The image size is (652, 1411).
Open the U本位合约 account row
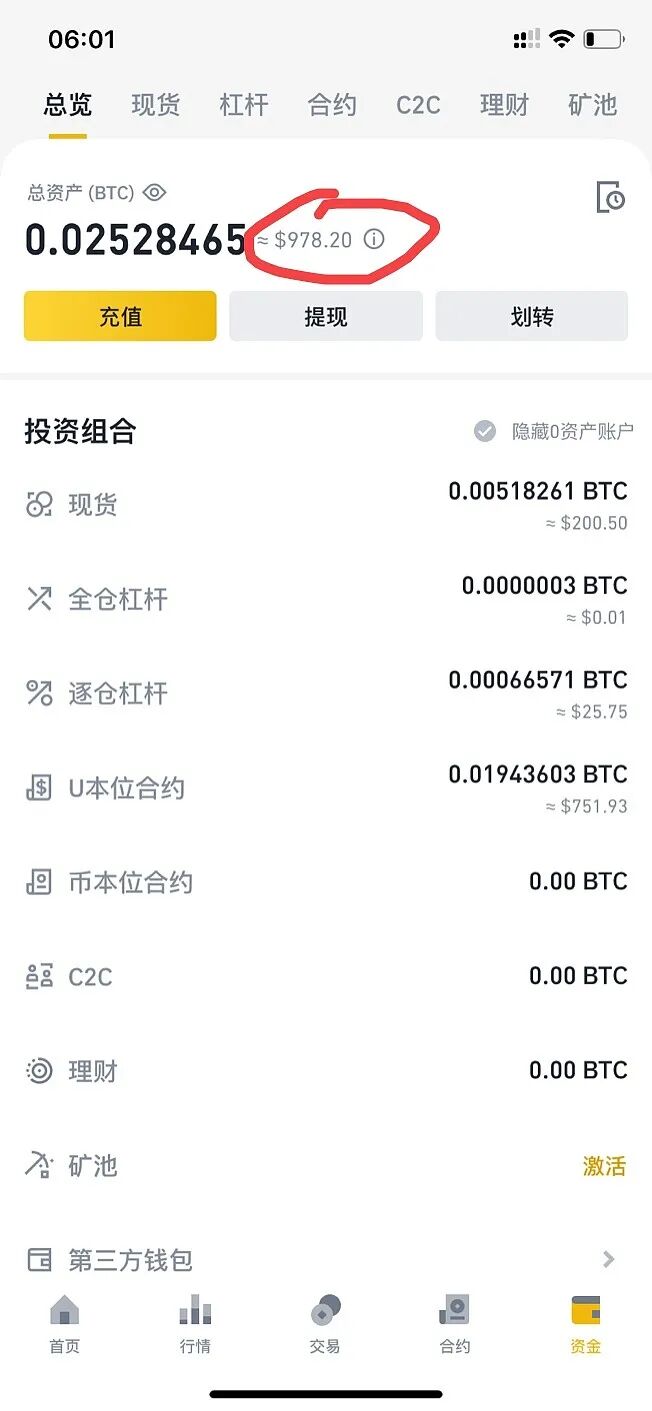click(x=326, y=788)
